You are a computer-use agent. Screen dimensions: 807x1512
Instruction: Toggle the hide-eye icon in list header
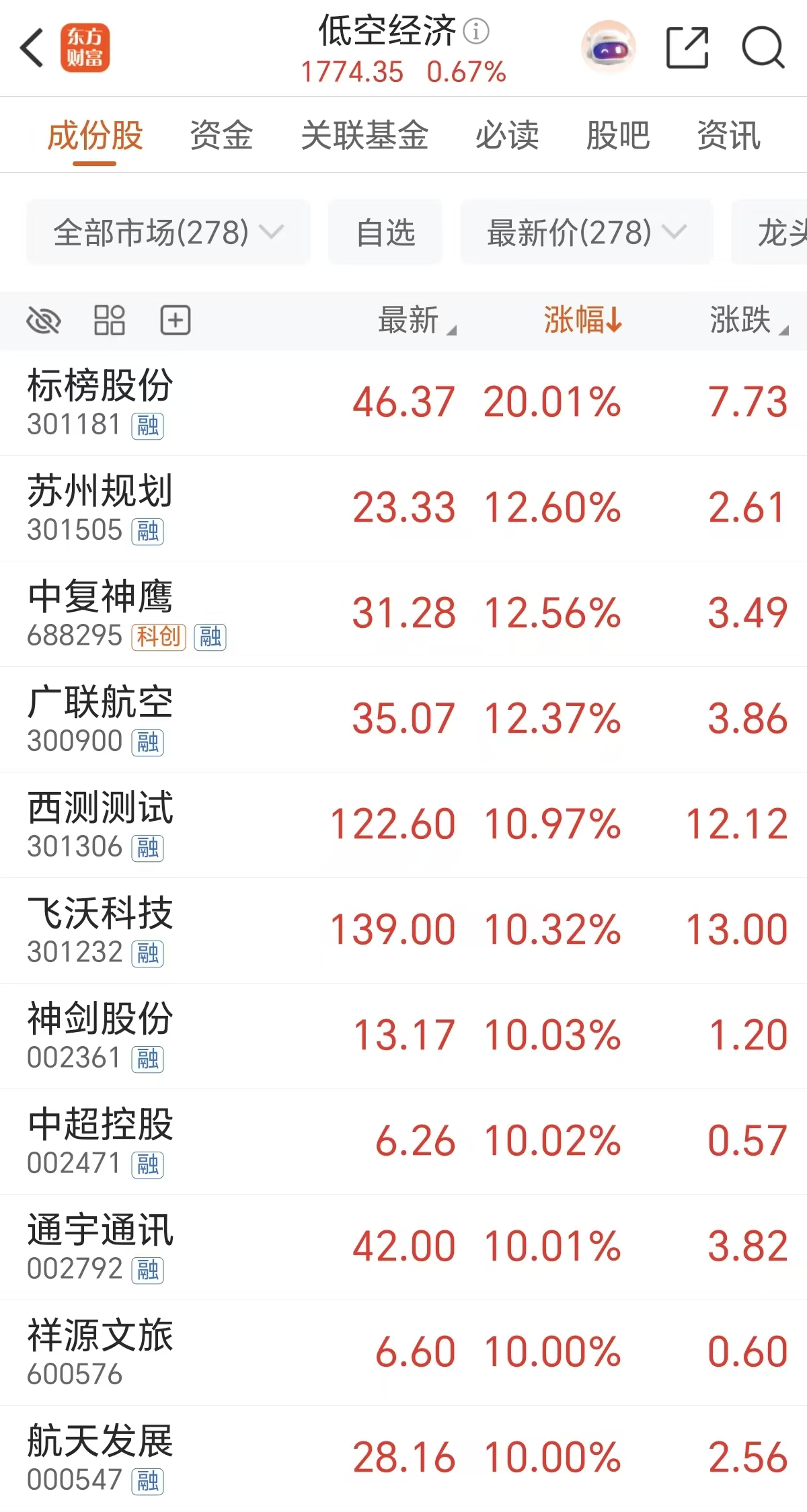[44, 320]
